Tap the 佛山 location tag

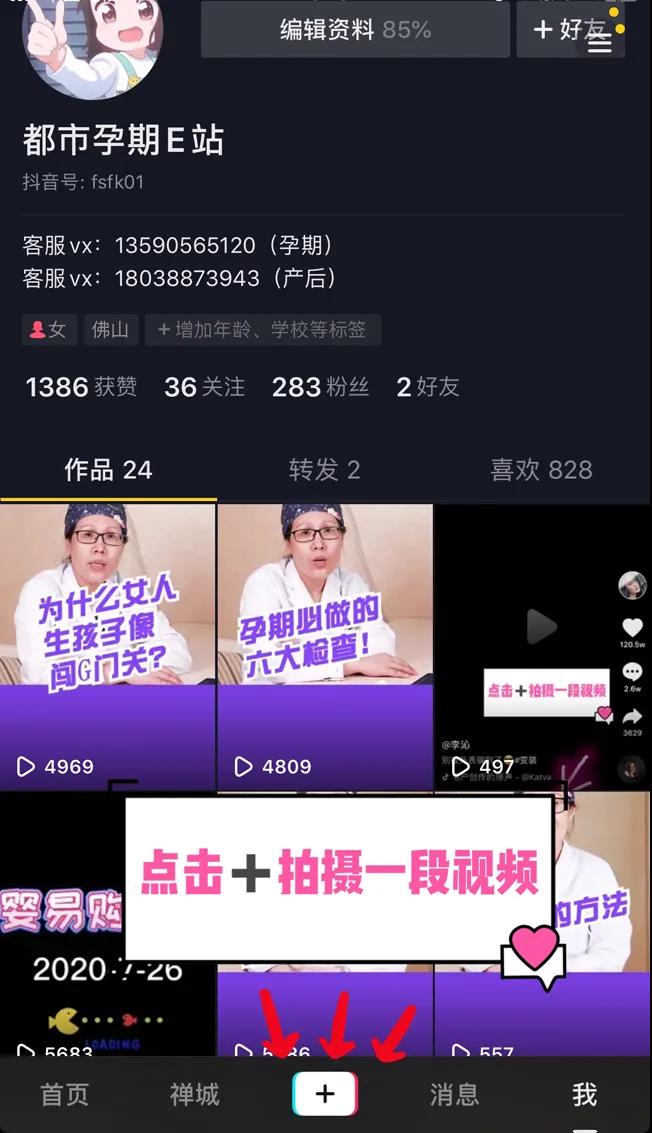pos(110,330)
